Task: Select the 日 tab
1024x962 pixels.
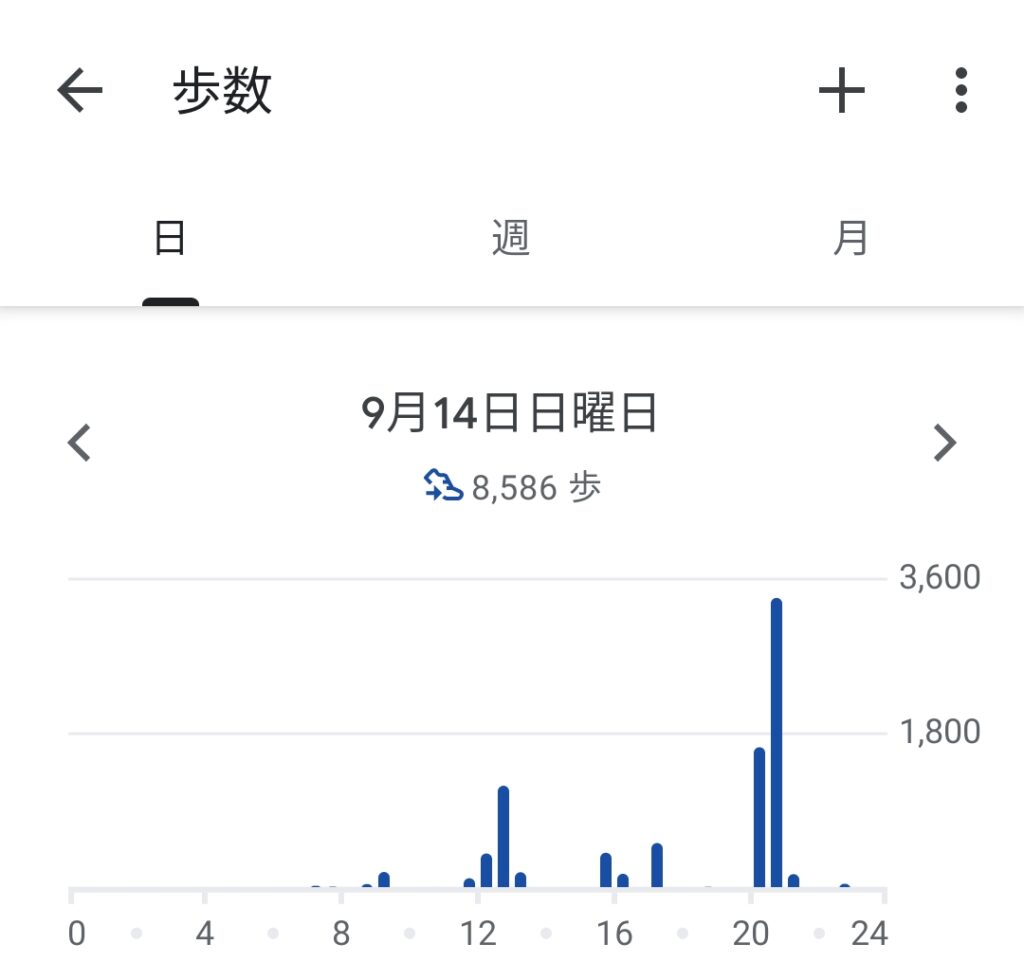Action: click(x=170, y=240)
